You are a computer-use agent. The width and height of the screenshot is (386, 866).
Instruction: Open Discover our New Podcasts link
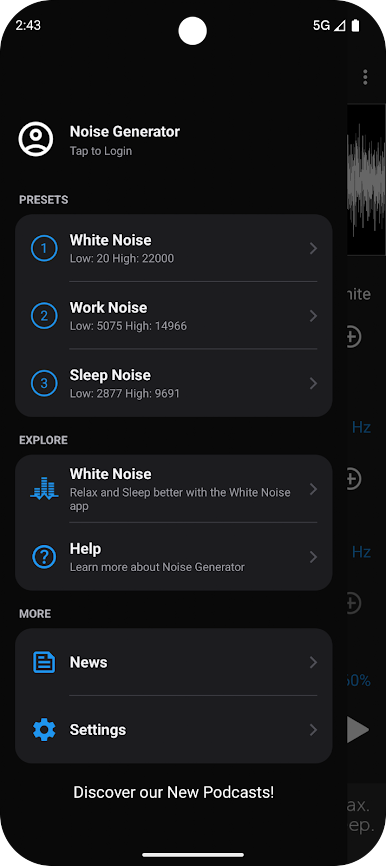[173, 793]
